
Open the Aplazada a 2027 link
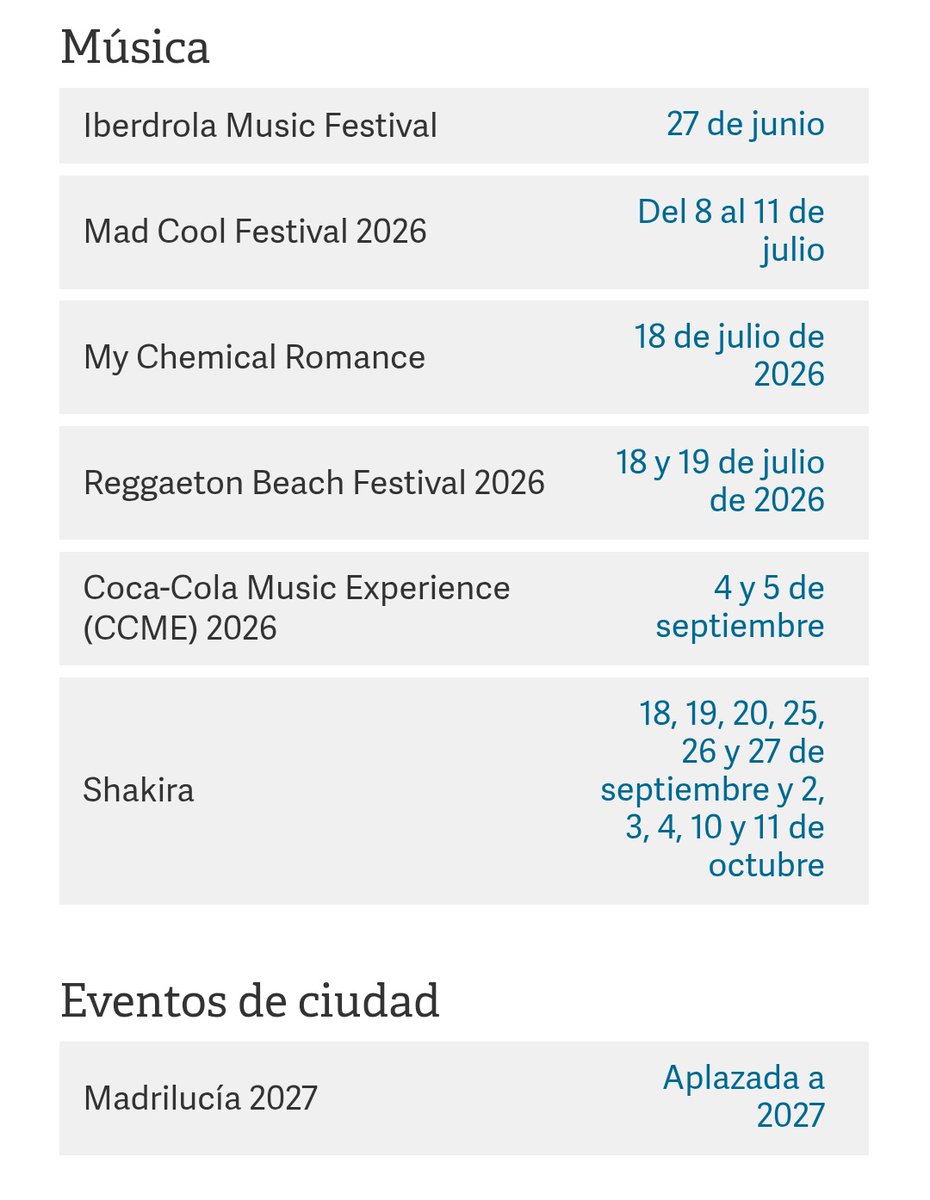[744, 1097]
